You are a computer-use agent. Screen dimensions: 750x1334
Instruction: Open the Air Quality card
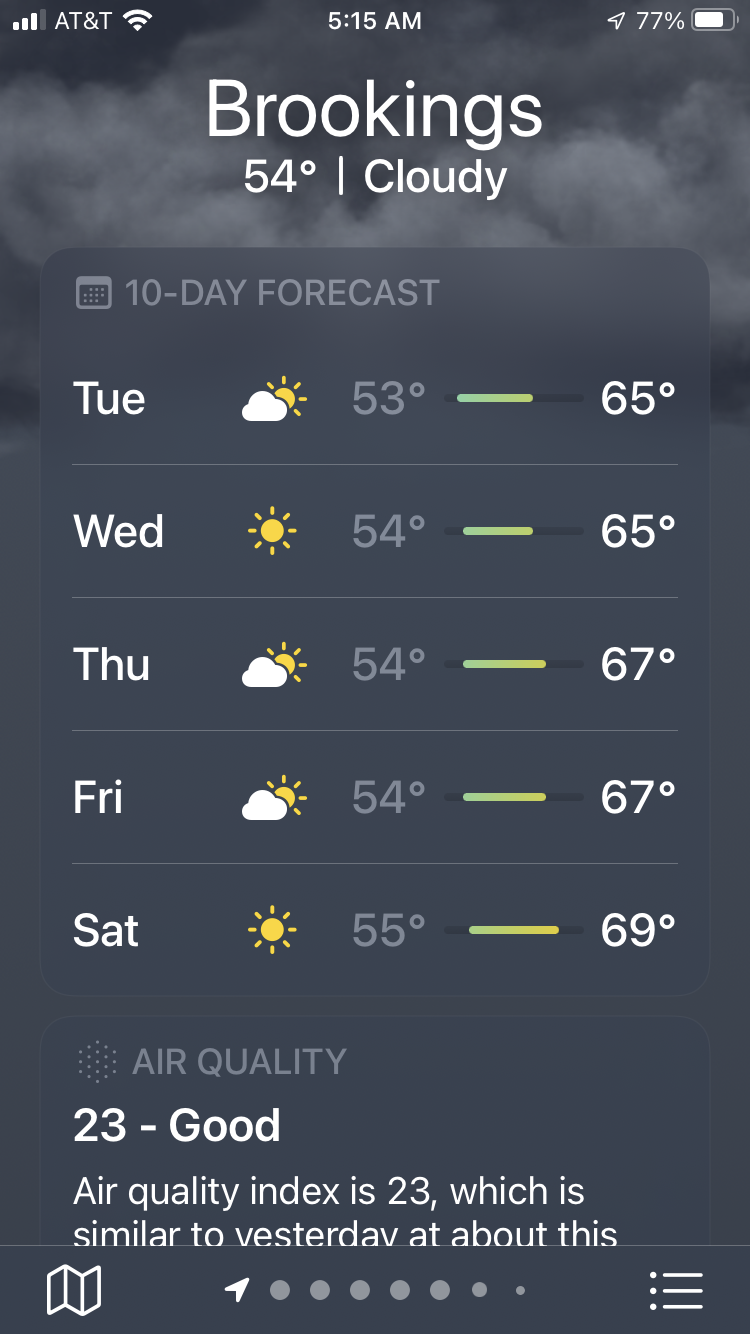[374, 1130]
